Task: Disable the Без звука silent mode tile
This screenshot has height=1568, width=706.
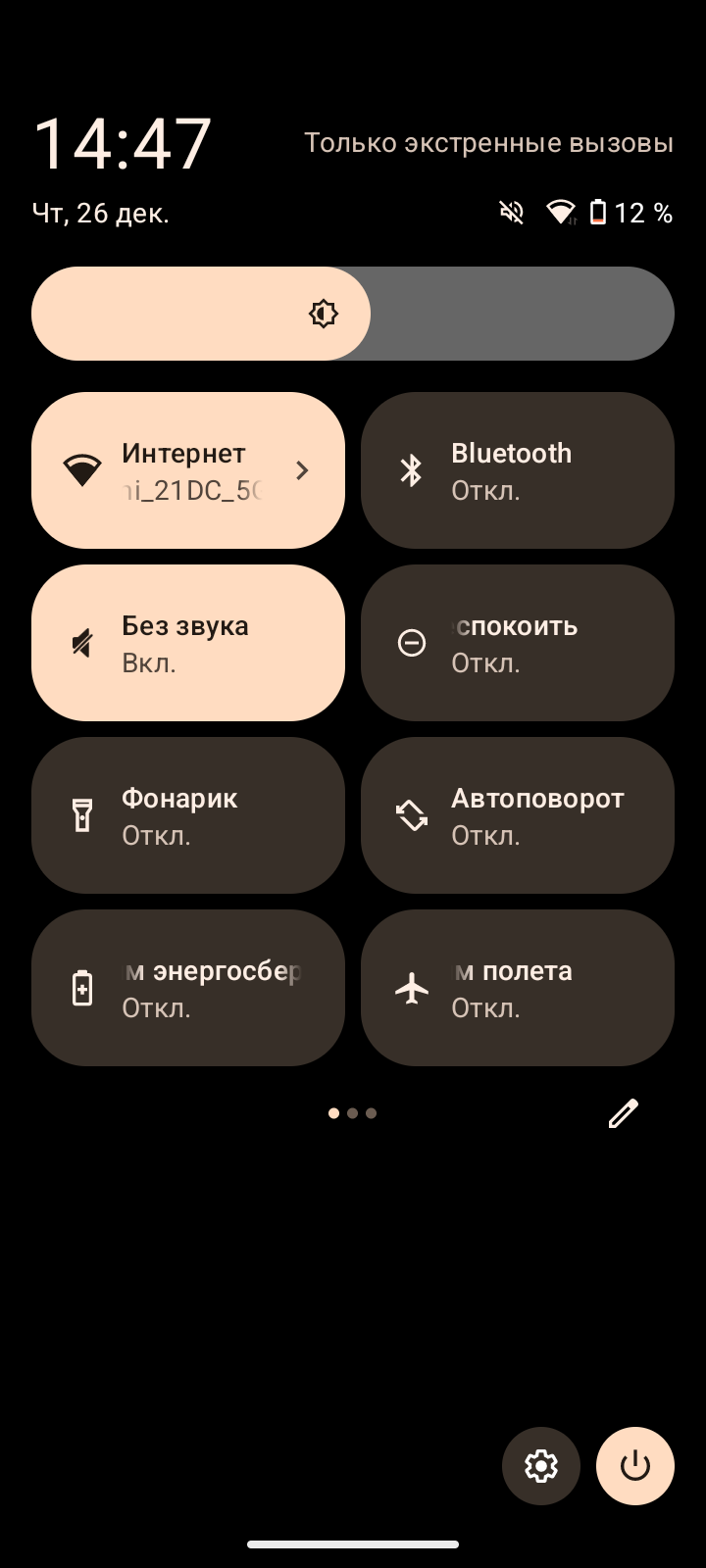Action: point(188,643)
